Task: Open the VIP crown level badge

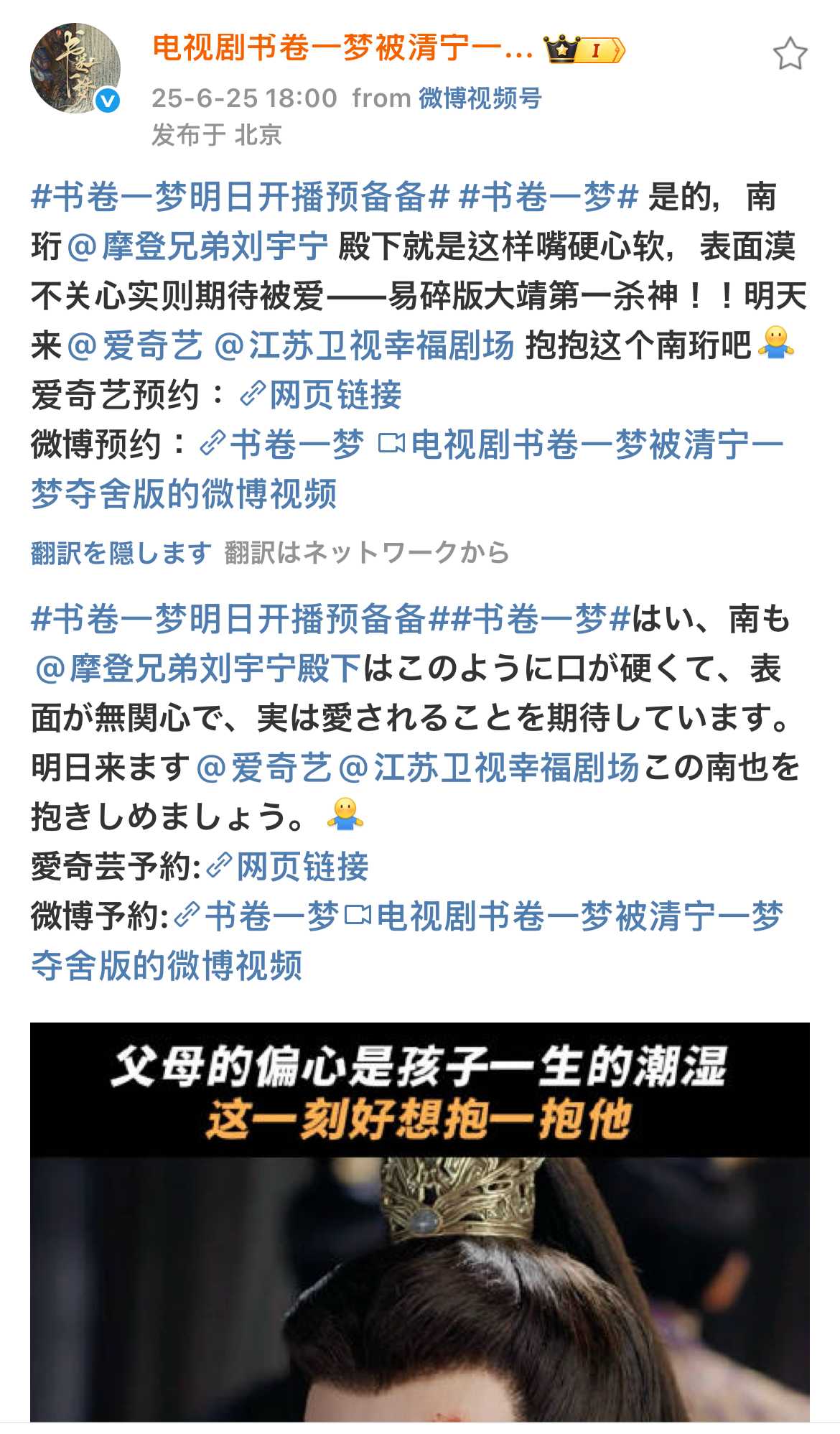Action: pyautogui.click(x=584, y=50)
